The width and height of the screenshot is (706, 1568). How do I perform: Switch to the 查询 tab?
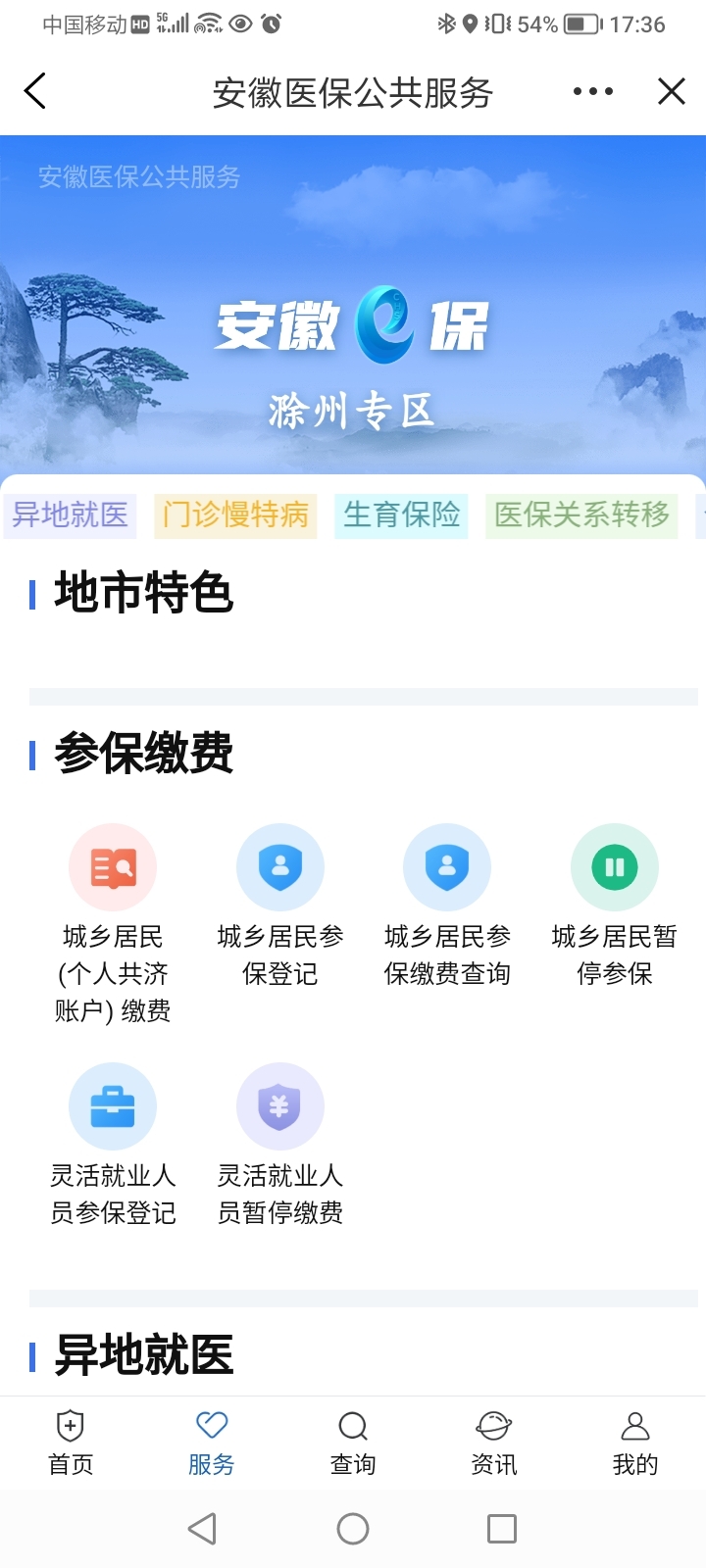tap(353, 1443)
